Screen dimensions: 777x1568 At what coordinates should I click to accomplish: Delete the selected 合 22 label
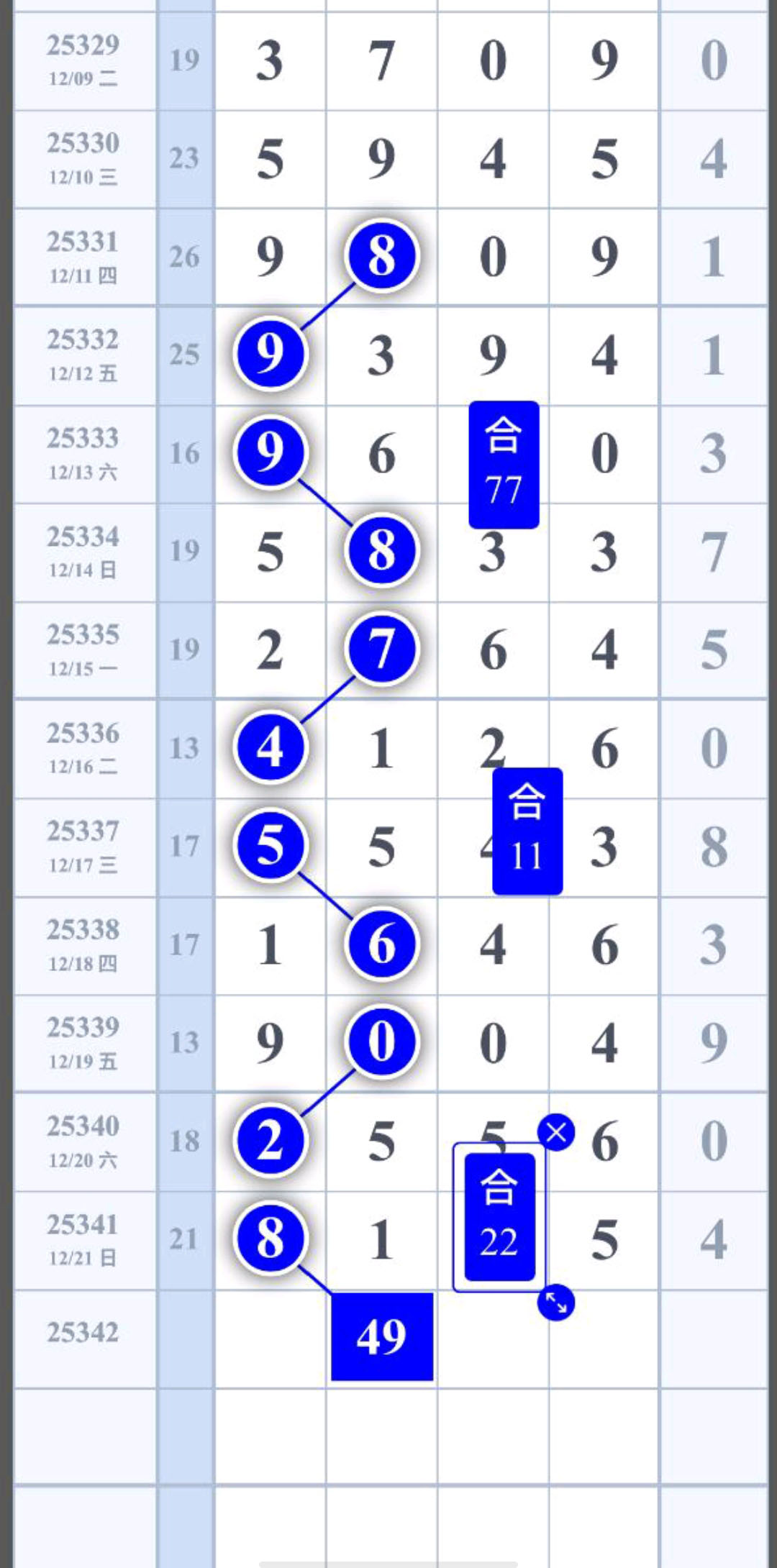coord(556,1132)
